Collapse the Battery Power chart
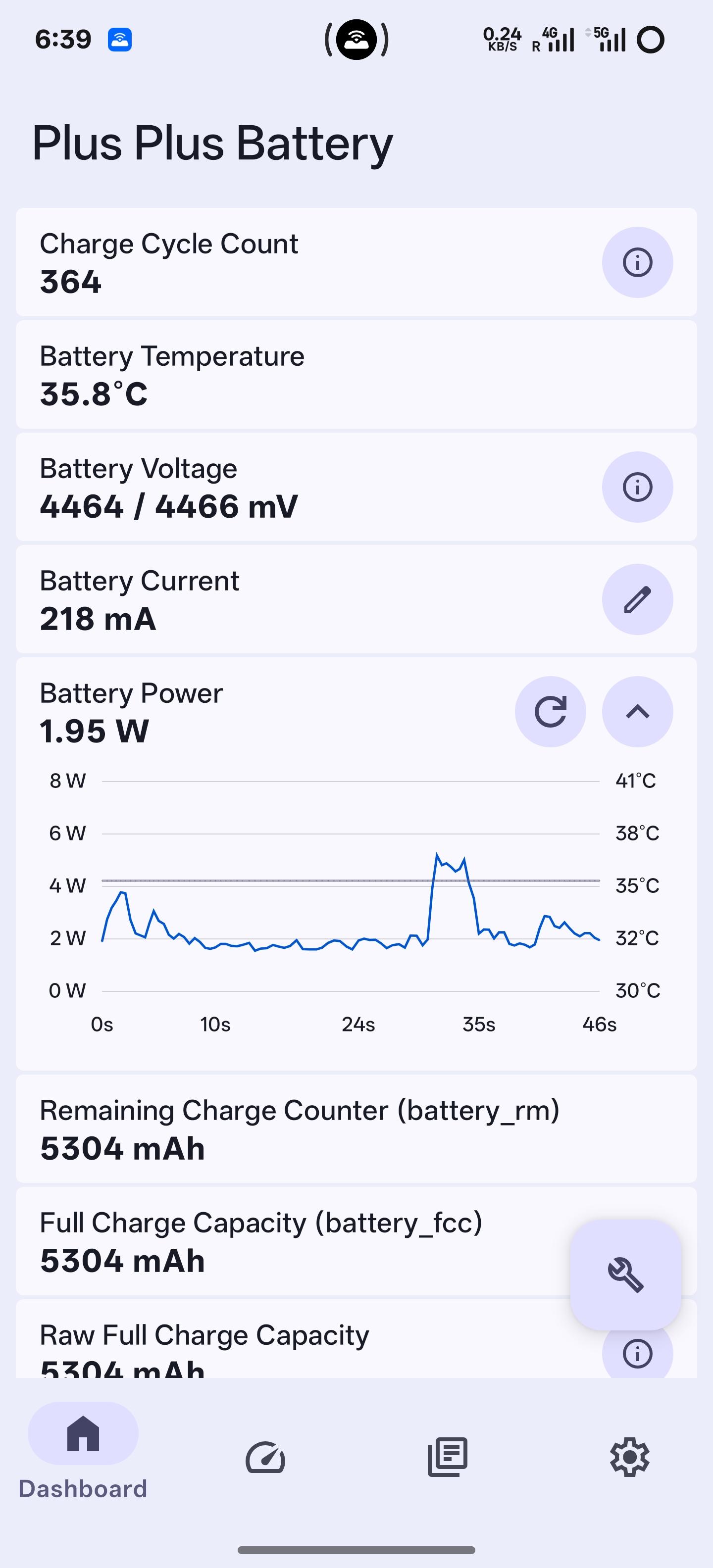This screenshot has height=1568, width=713. click(637, 712)
